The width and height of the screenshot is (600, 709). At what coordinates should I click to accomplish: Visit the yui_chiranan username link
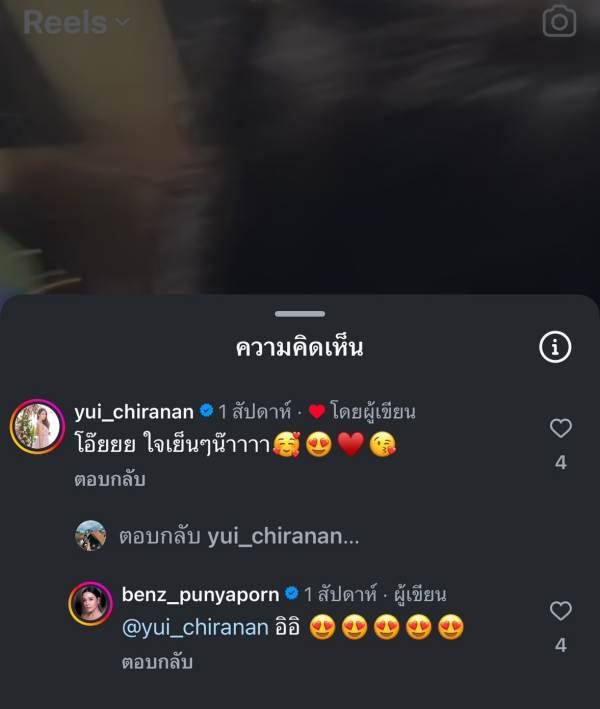coord(134,411)
